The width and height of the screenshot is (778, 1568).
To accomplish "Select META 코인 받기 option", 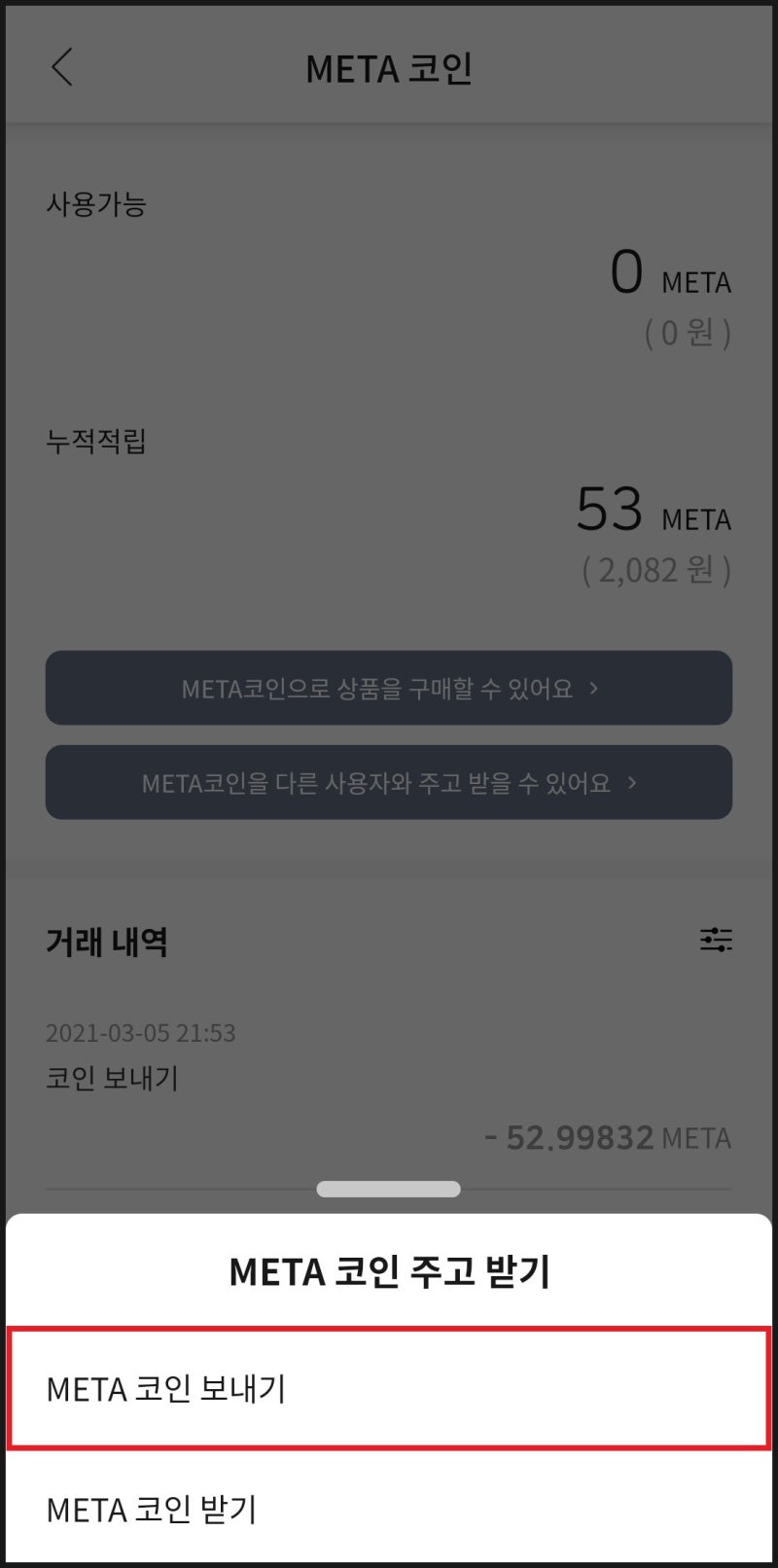I will [389, 1510].
